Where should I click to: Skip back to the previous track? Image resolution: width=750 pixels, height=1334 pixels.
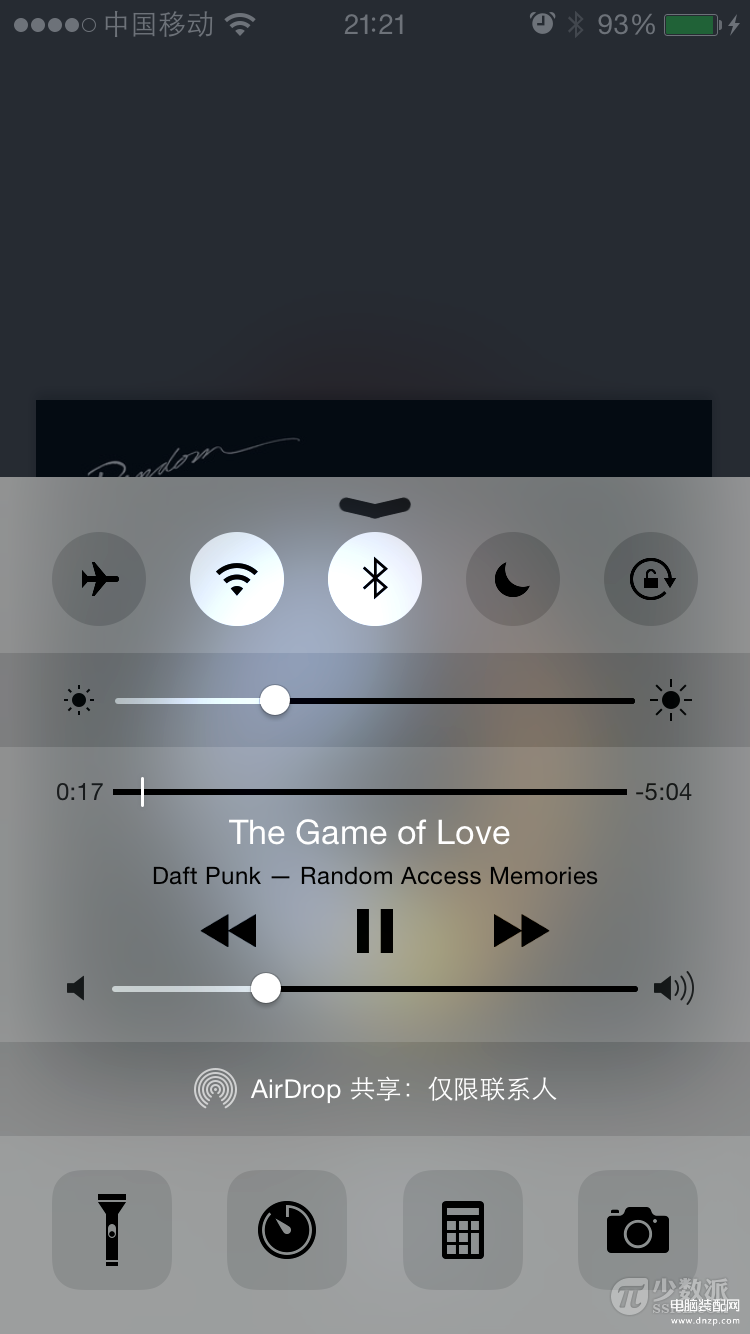coord(229,931)
